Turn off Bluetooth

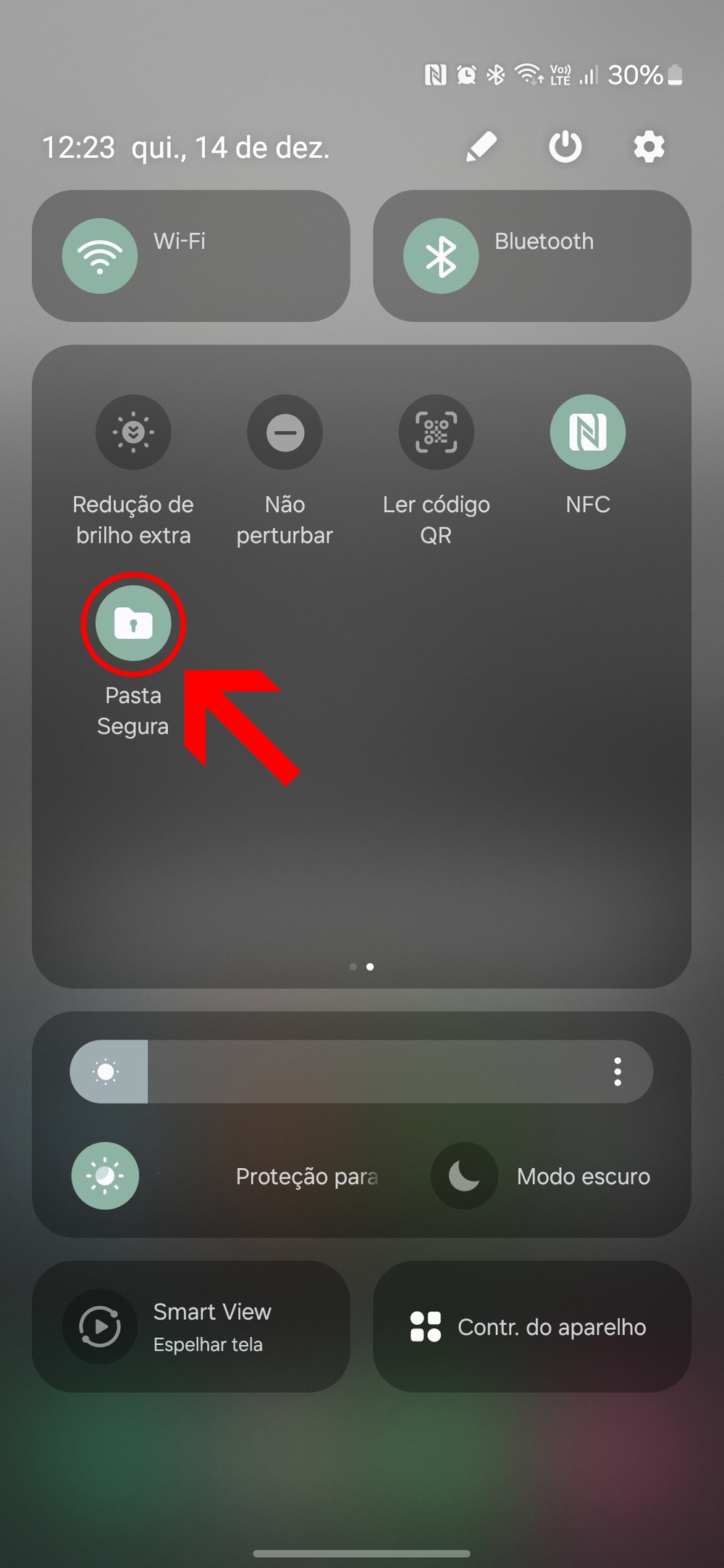441,256
